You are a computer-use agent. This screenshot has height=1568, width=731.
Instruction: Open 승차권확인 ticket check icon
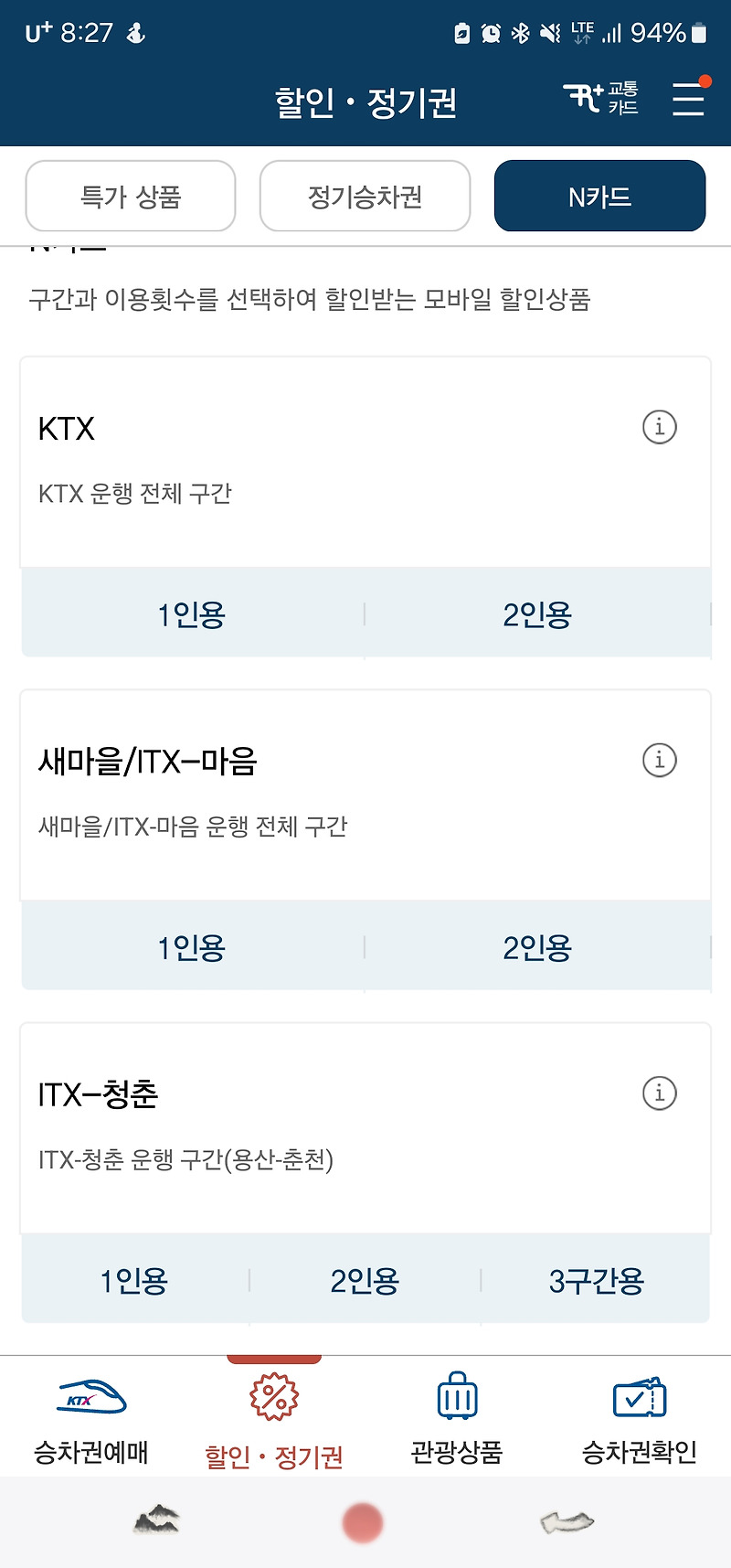point(638,1396)
